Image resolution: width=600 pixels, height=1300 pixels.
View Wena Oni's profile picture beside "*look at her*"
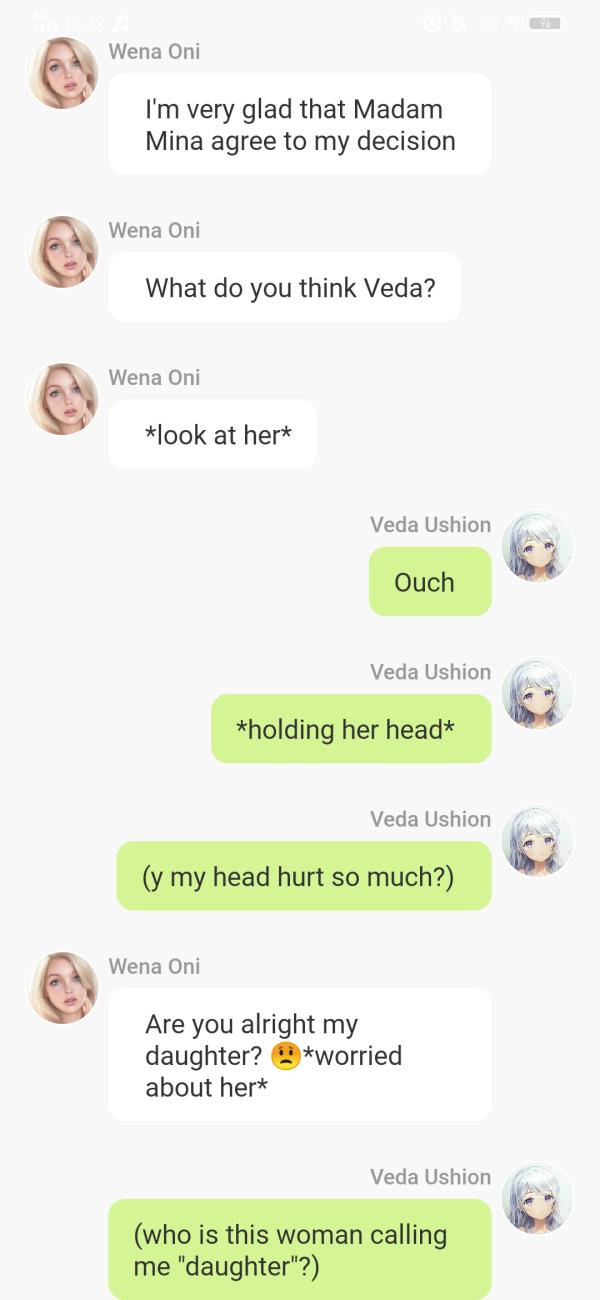pos(62,399)
